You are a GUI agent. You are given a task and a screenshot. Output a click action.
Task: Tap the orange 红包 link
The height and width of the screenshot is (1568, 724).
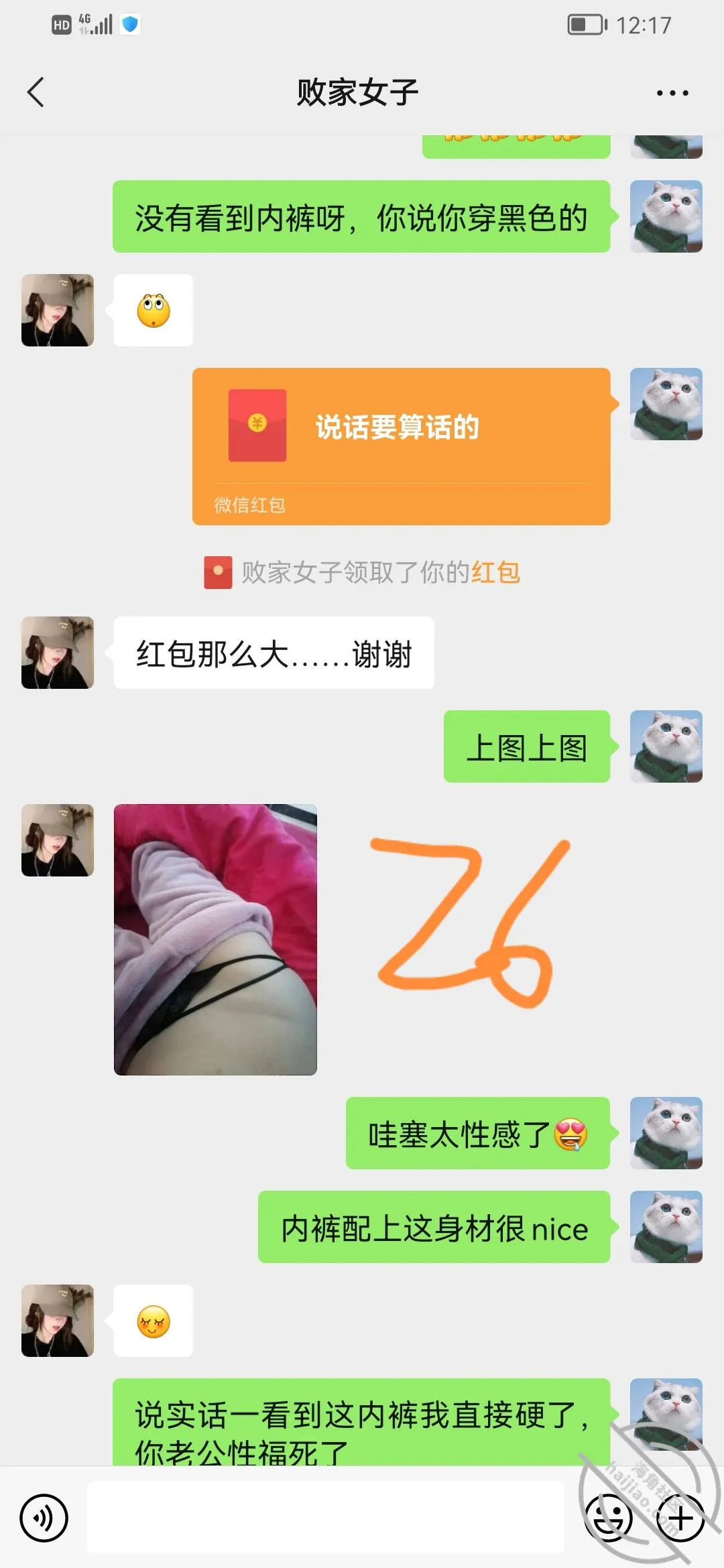(x=495, y=573)
